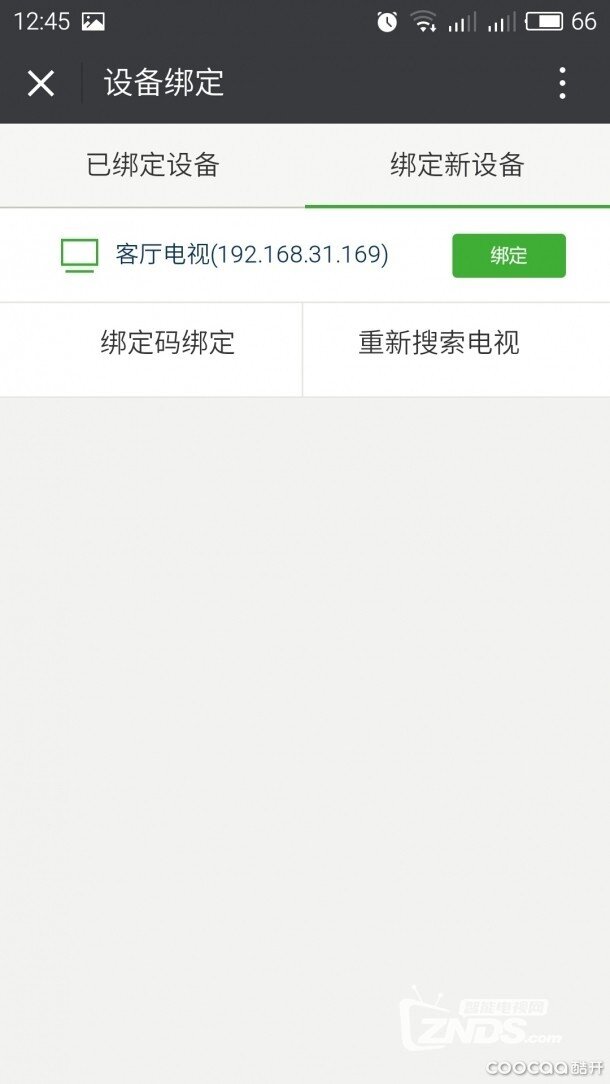Image resolution: width=610 pixels, height=1084 pixels.
Task: Switch to the 已绑定设备 tab
Action: tap(152, 166)
